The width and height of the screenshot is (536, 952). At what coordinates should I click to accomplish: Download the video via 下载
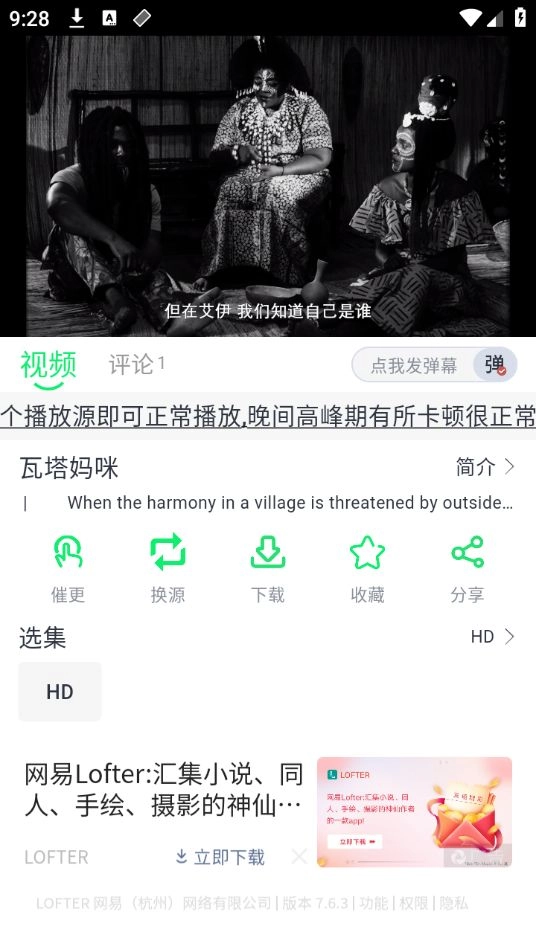[268, 568]
